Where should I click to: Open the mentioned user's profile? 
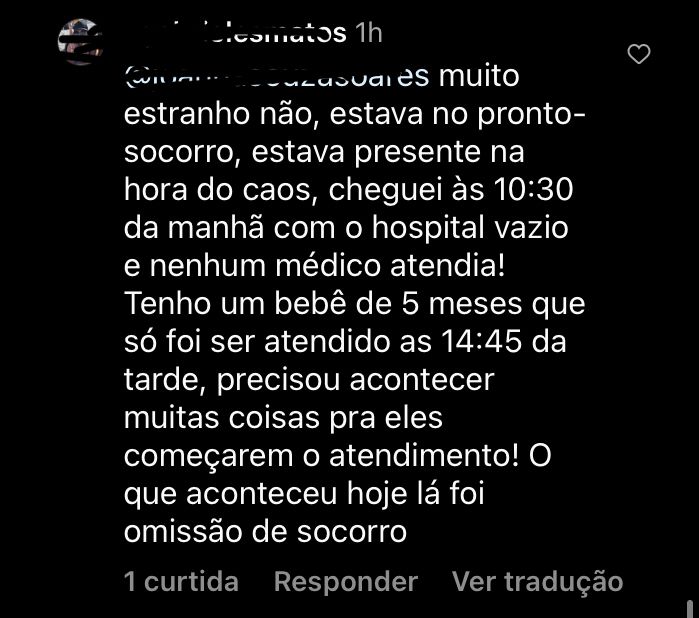pyautogui.click(x=277, y=77)
